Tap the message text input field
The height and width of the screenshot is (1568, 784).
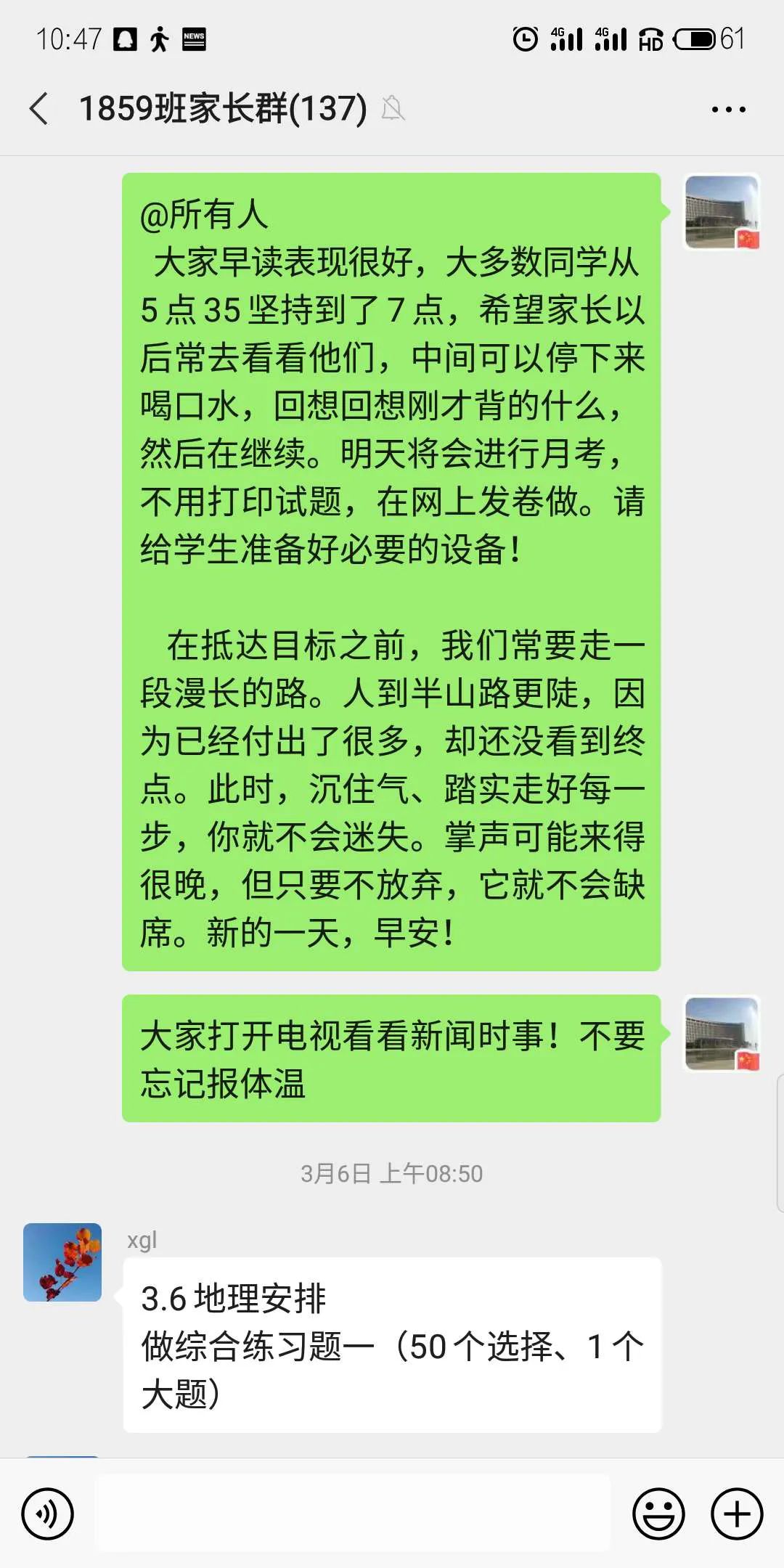pyautogui.click(x=353, y=1513)
